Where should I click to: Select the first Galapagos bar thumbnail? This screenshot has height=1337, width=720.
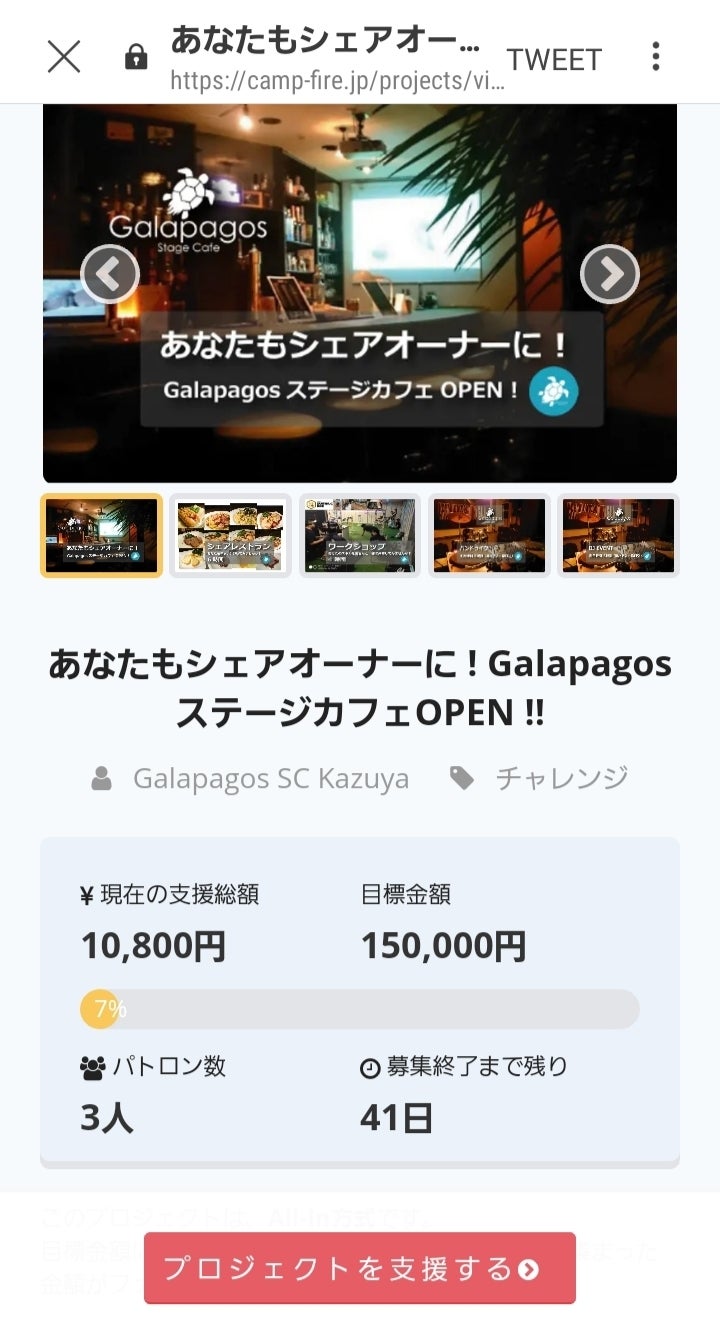coord(101,535)
